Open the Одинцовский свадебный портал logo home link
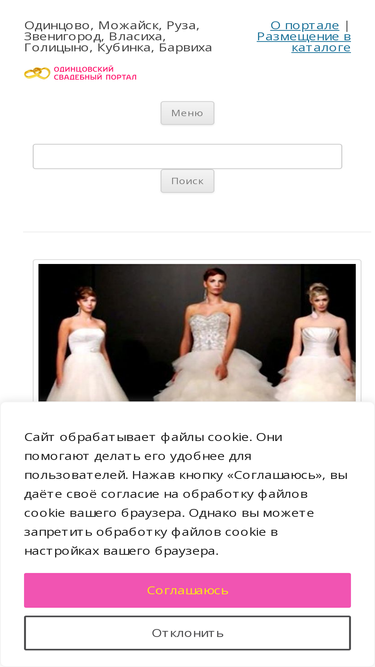 (80, 73)
